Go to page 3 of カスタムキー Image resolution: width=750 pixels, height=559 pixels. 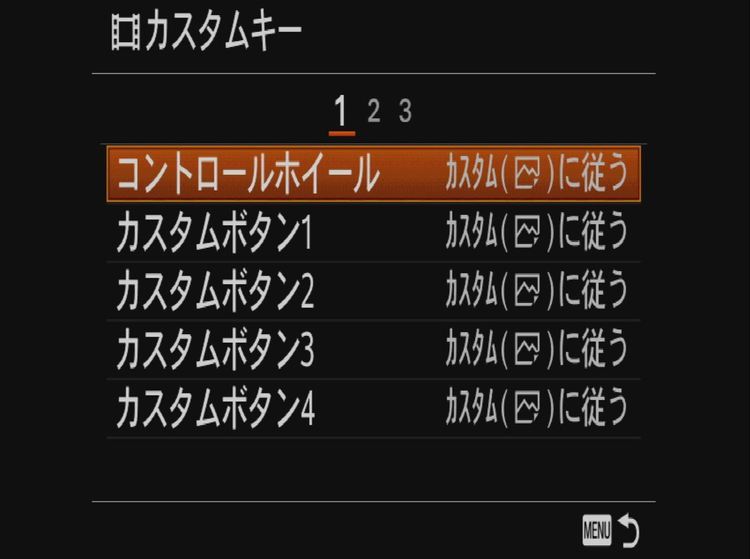coord(405,111)
